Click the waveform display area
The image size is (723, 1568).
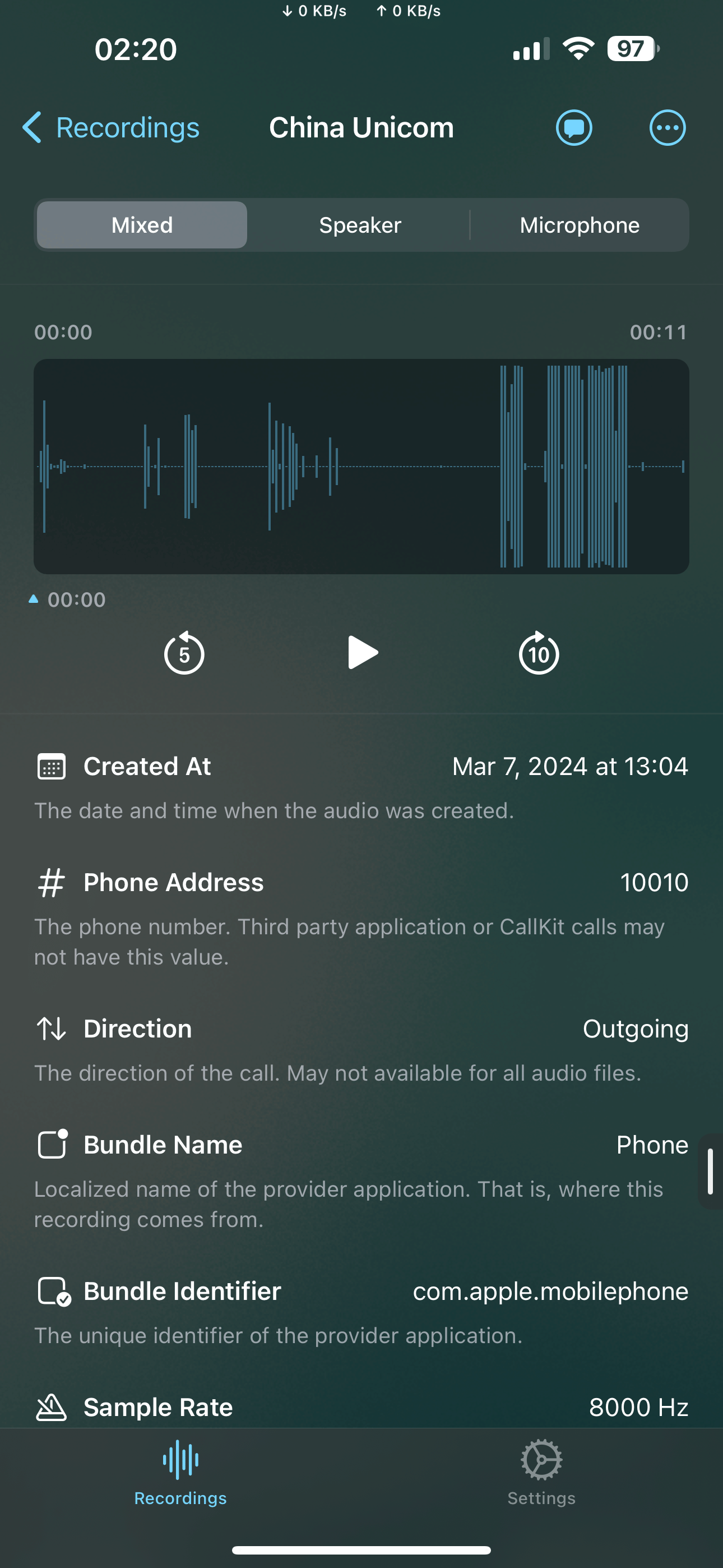point(361,466)
